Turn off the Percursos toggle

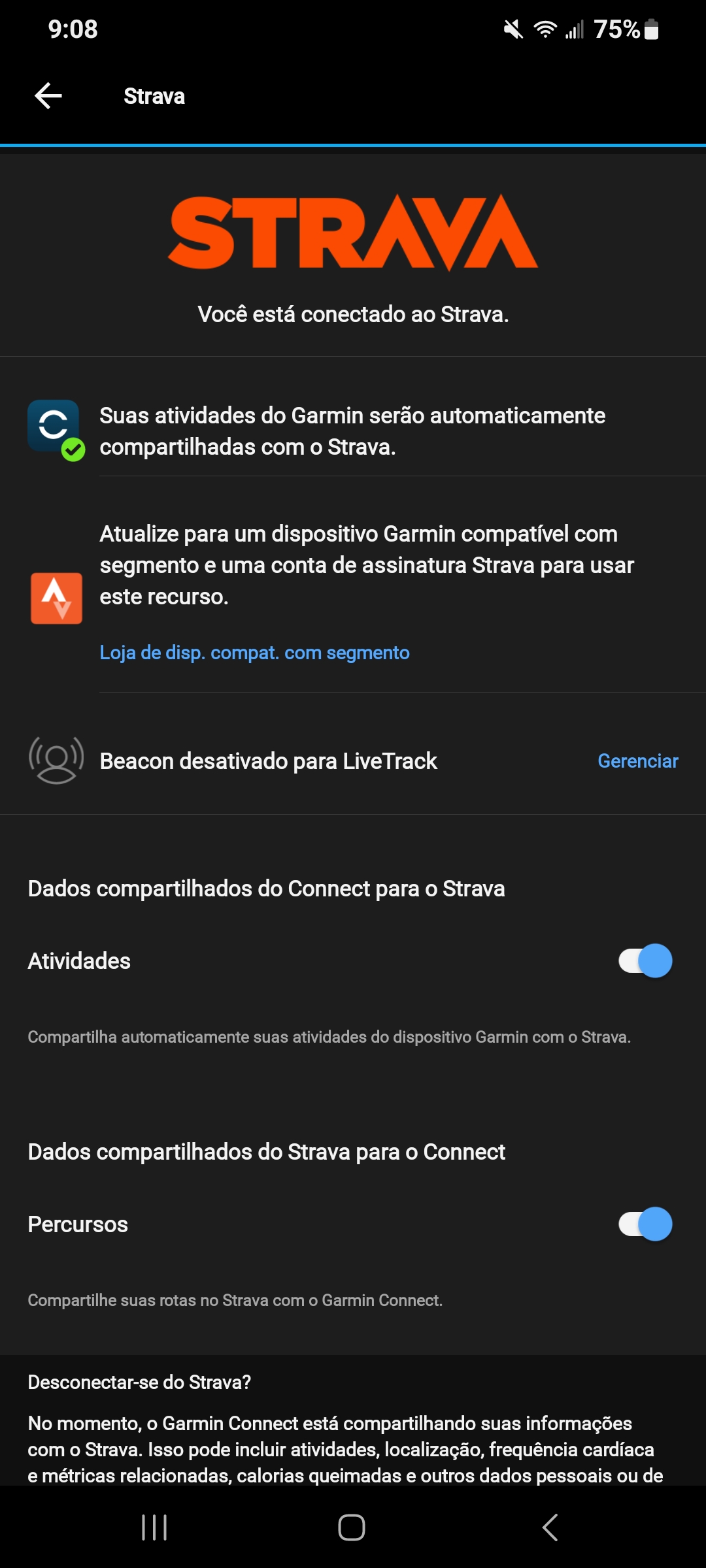coord(645,1224)
